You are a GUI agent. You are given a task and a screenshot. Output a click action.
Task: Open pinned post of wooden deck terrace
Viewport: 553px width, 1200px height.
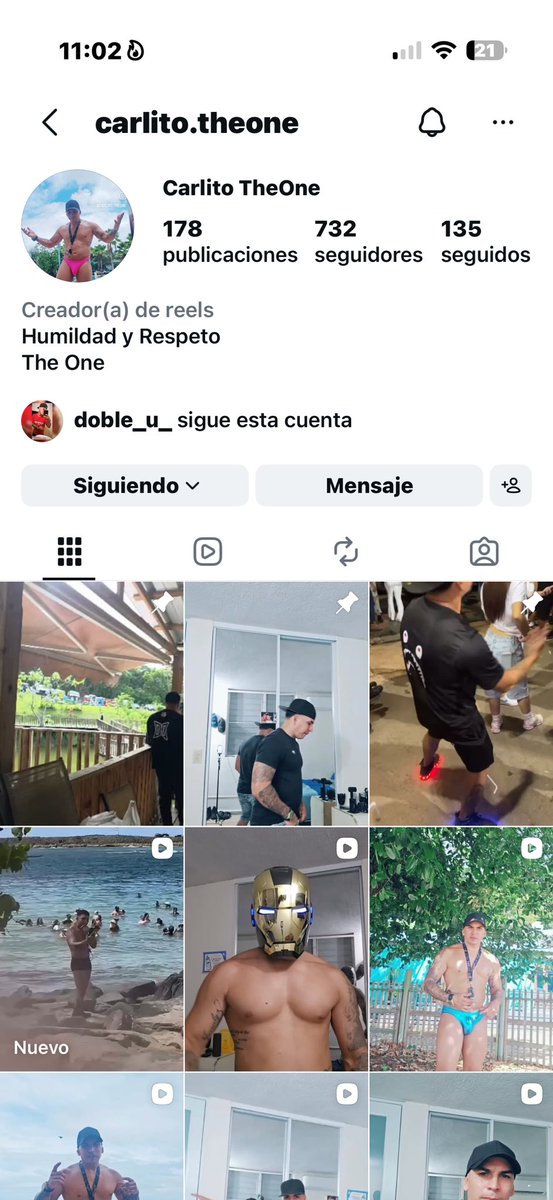coord(91,703)
